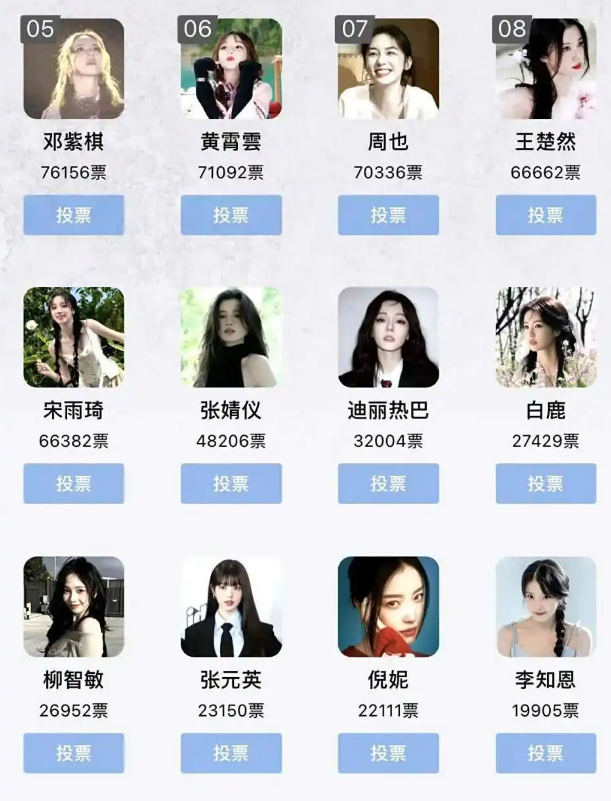
Task: Cast a vote for 迪丽热巴
Action: [388, 483]
